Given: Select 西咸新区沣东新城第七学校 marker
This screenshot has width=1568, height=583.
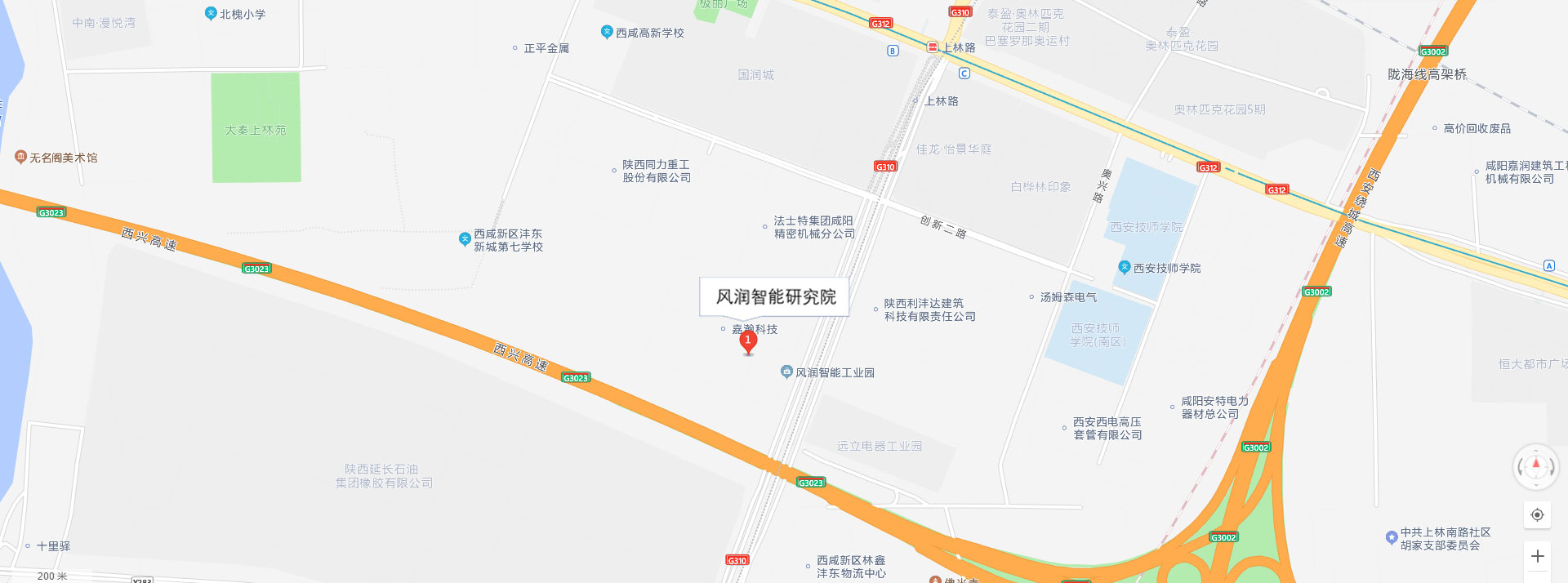Looking at the screenshot, I should (465, 239).
